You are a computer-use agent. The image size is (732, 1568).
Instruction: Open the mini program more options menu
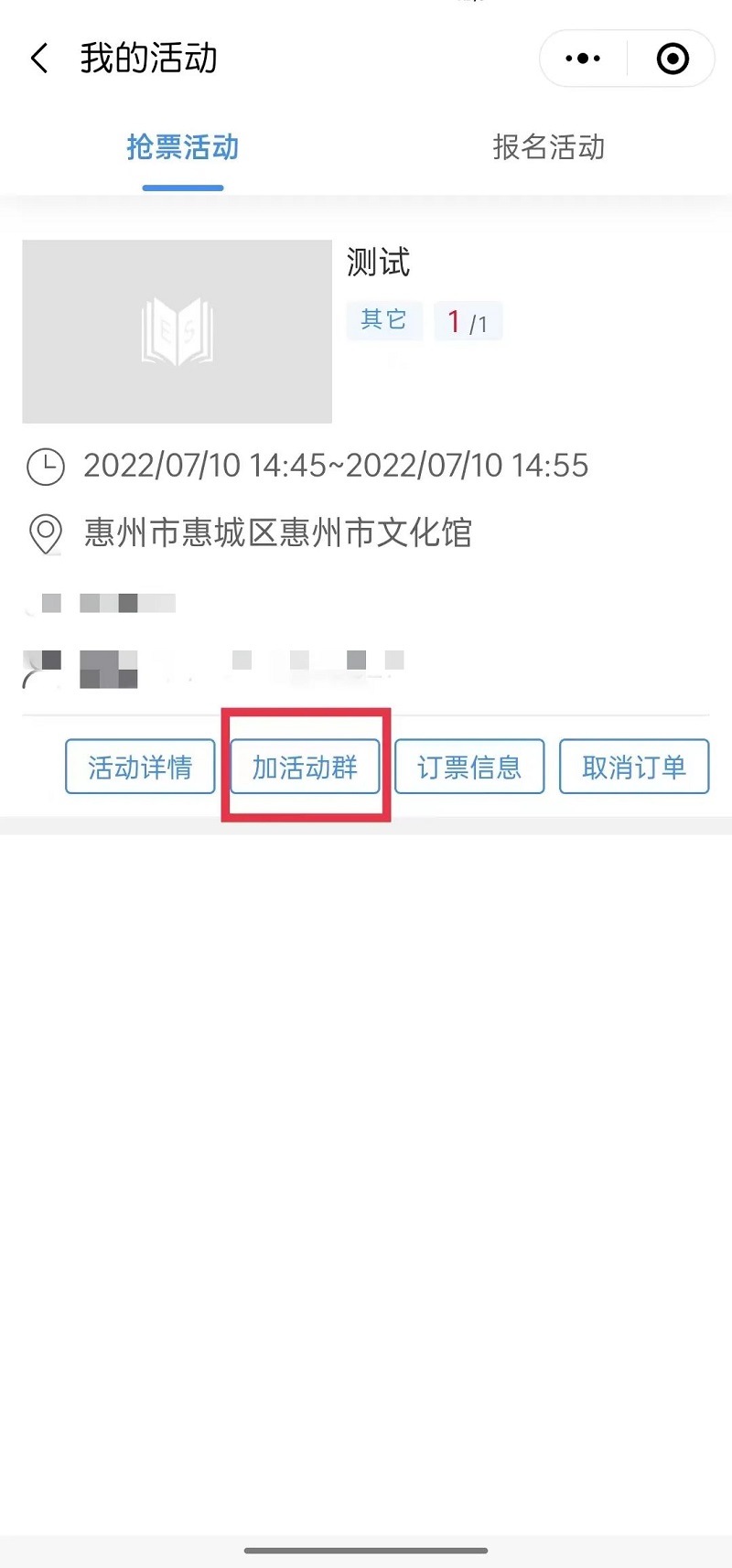click(583, 59)
